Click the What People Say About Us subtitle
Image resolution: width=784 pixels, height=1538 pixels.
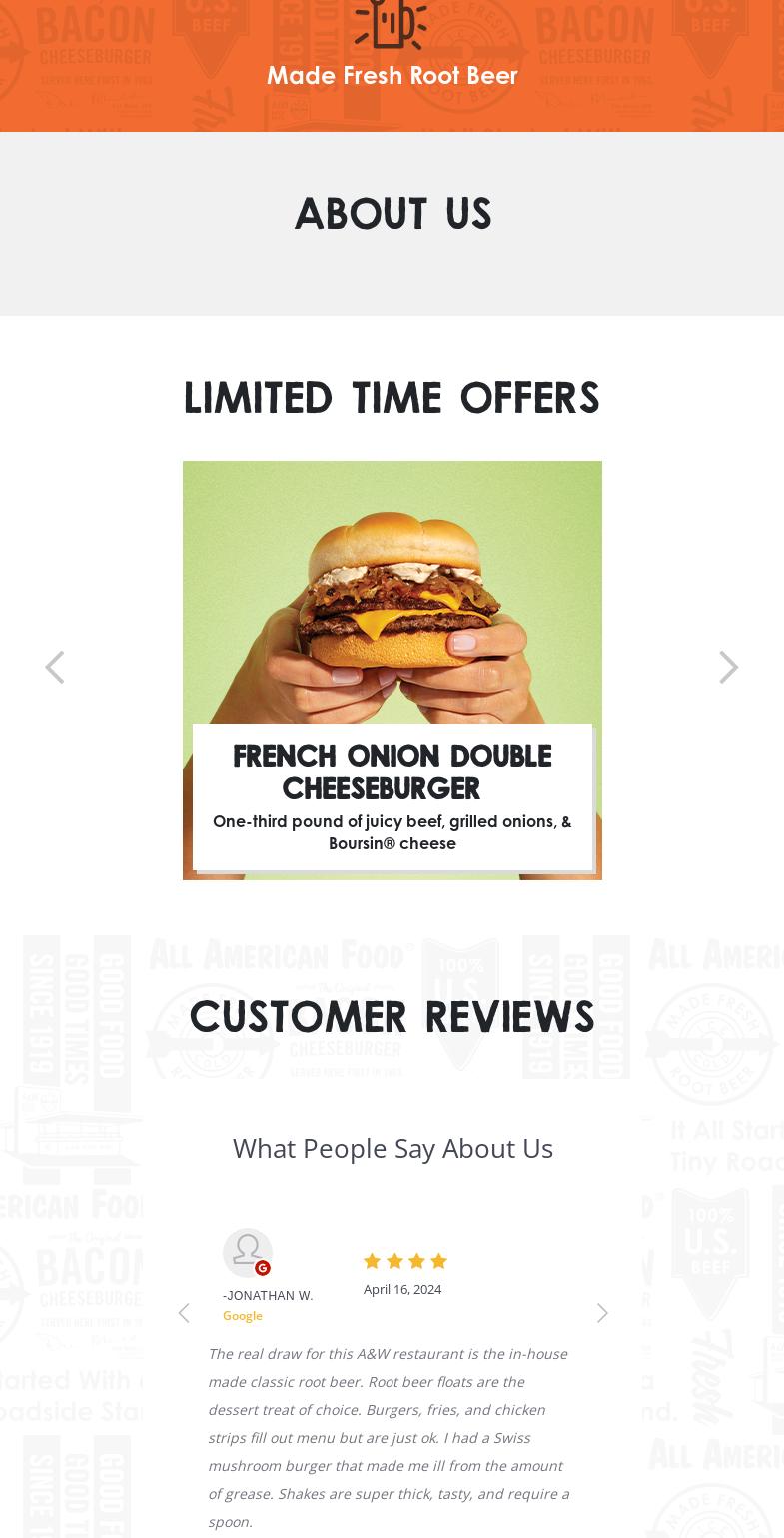coord(392,1147)
